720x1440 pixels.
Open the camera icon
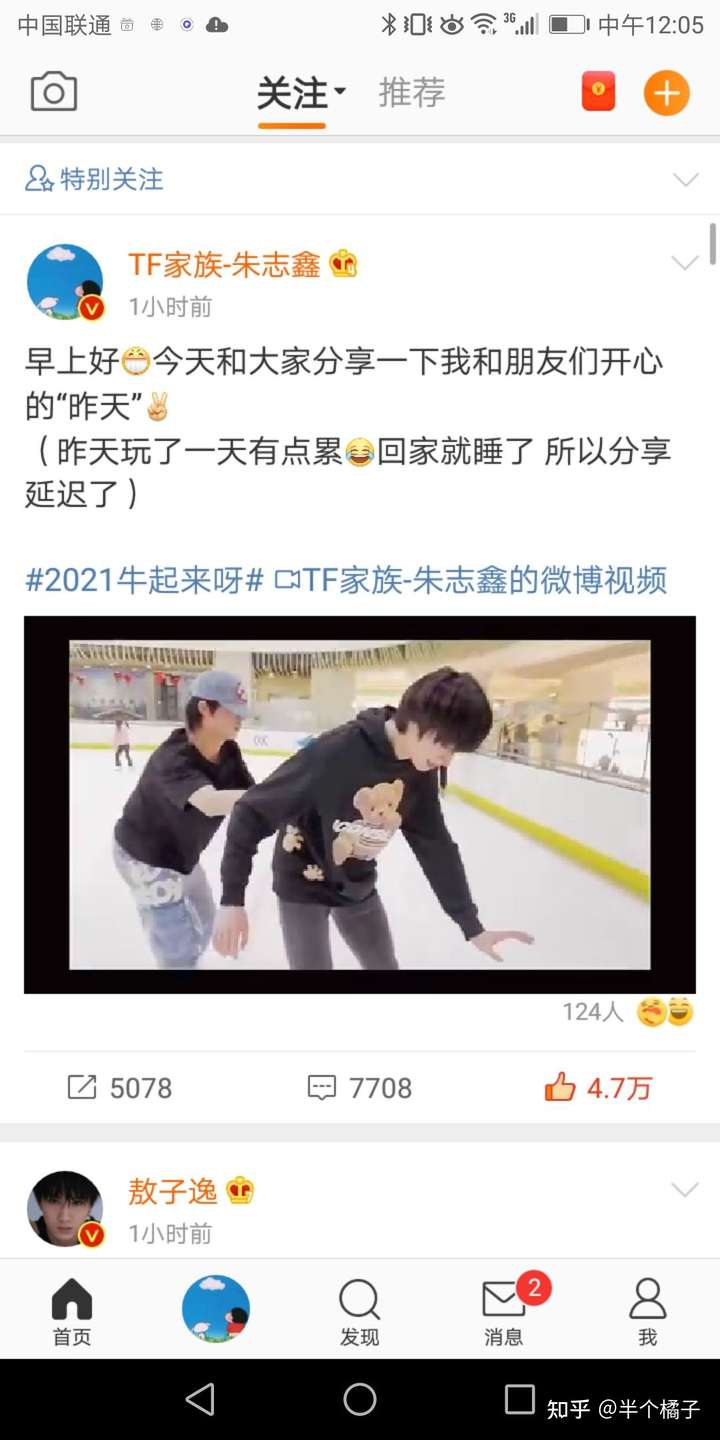coord(54,94)
